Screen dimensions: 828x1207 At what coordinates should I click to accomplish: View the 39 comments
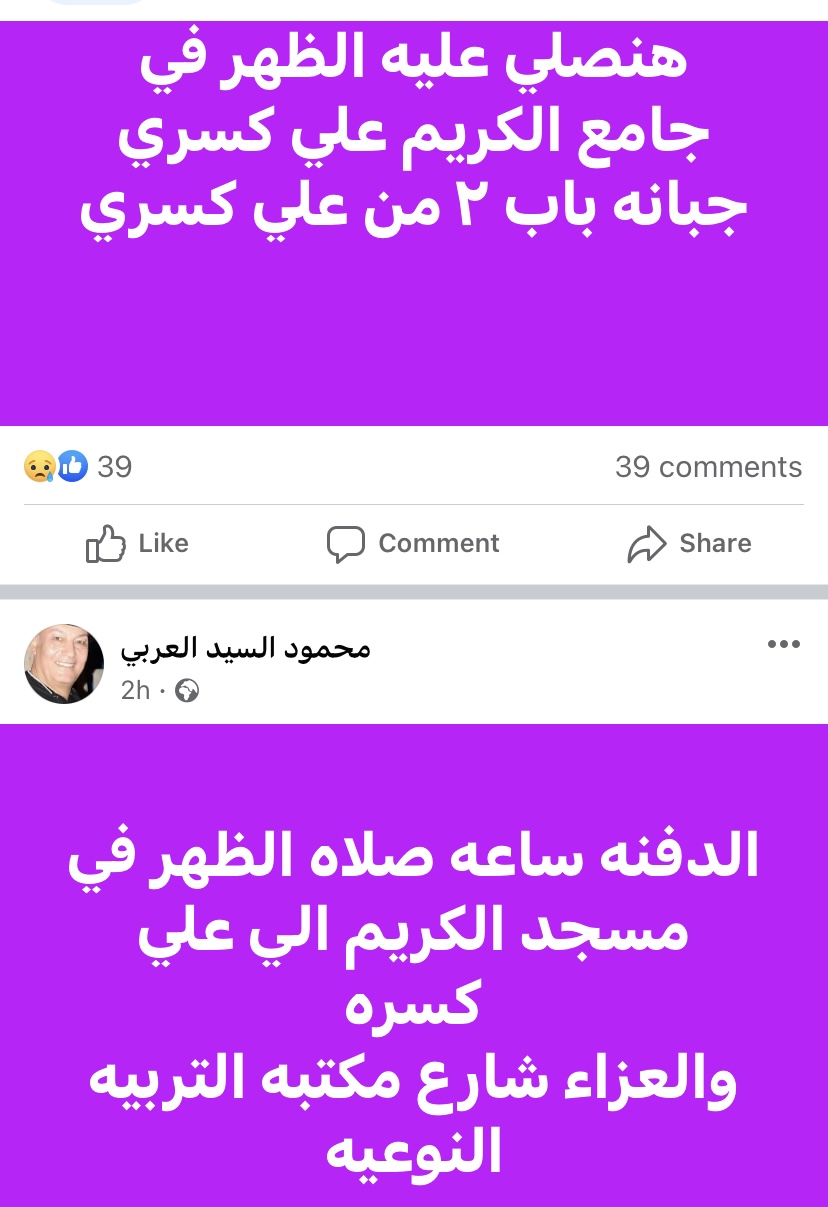[708, 467]
